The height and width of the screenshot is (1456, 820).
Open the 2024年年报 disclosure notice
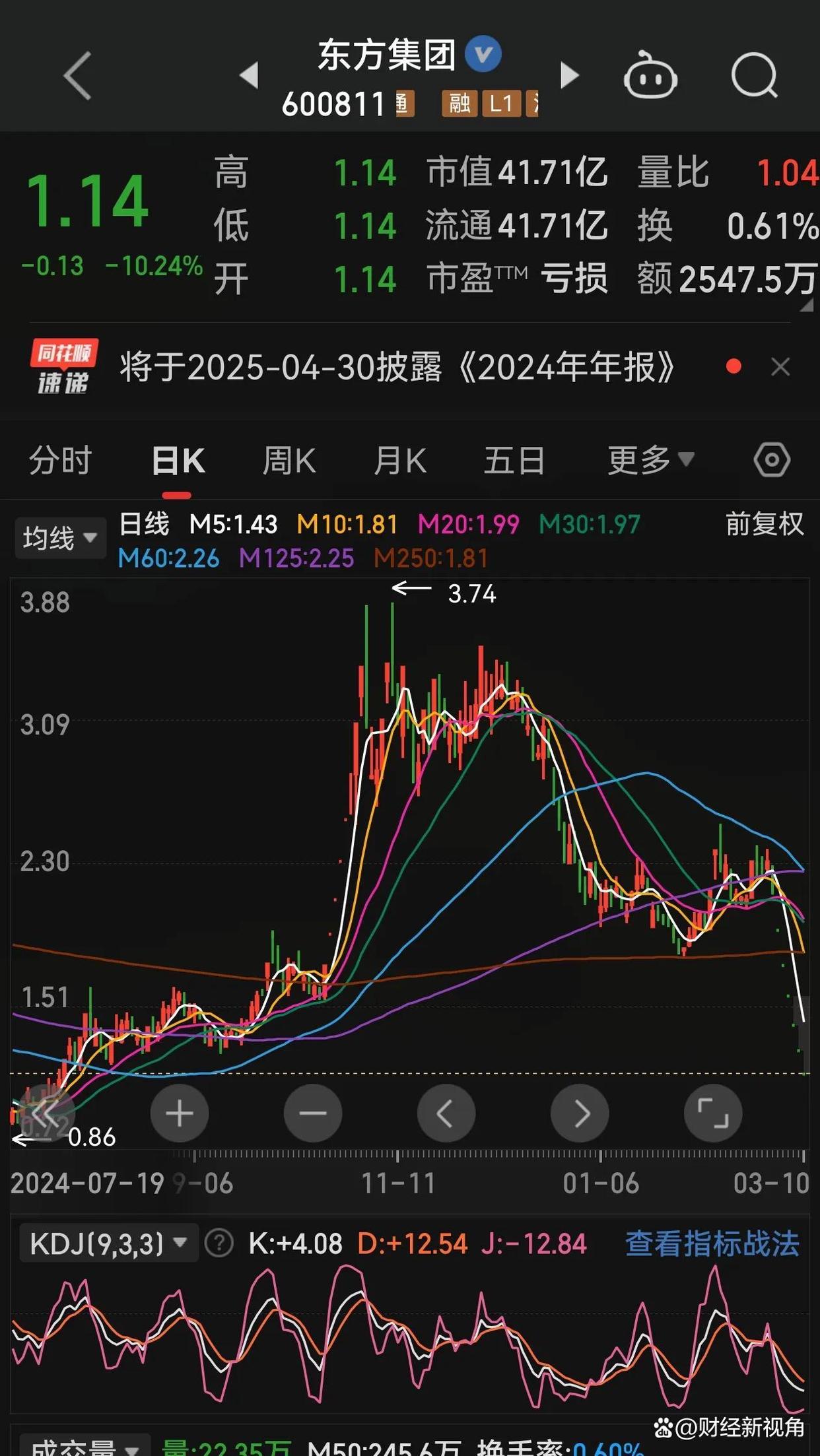[x=397, y=367]
